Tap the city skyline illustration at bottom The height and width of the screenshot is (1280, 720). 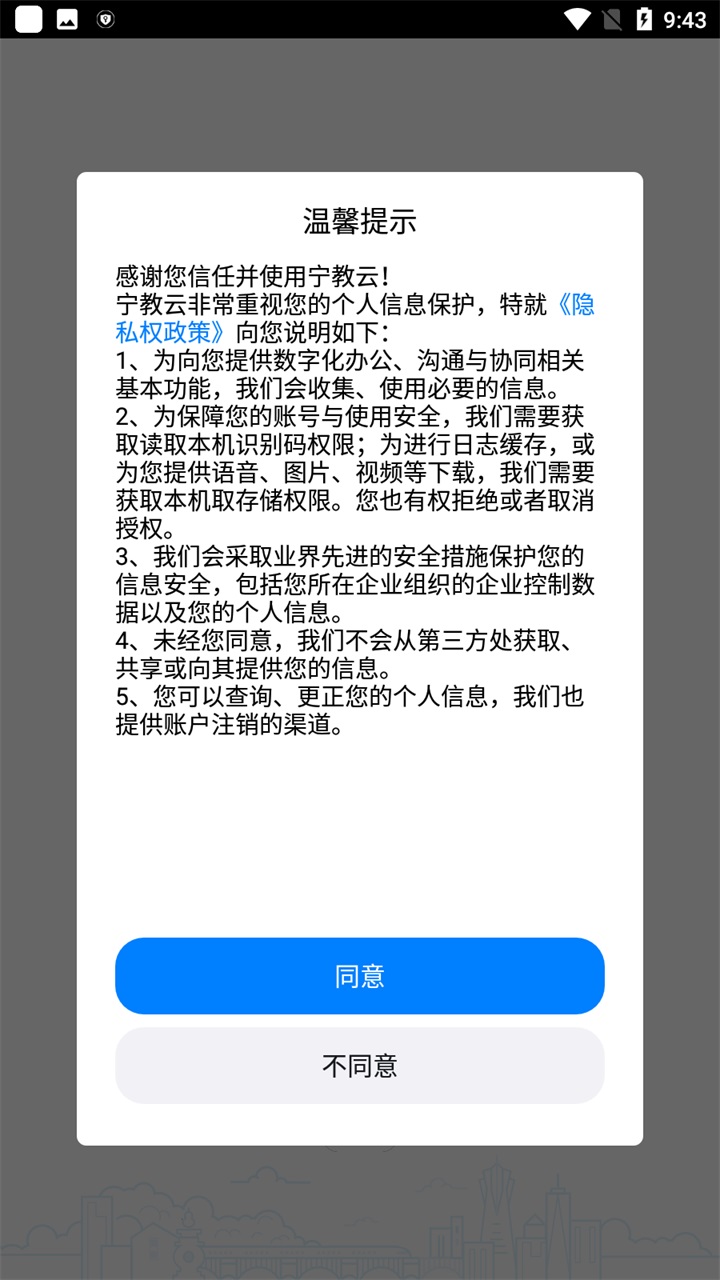click(x=360, y=1230)
